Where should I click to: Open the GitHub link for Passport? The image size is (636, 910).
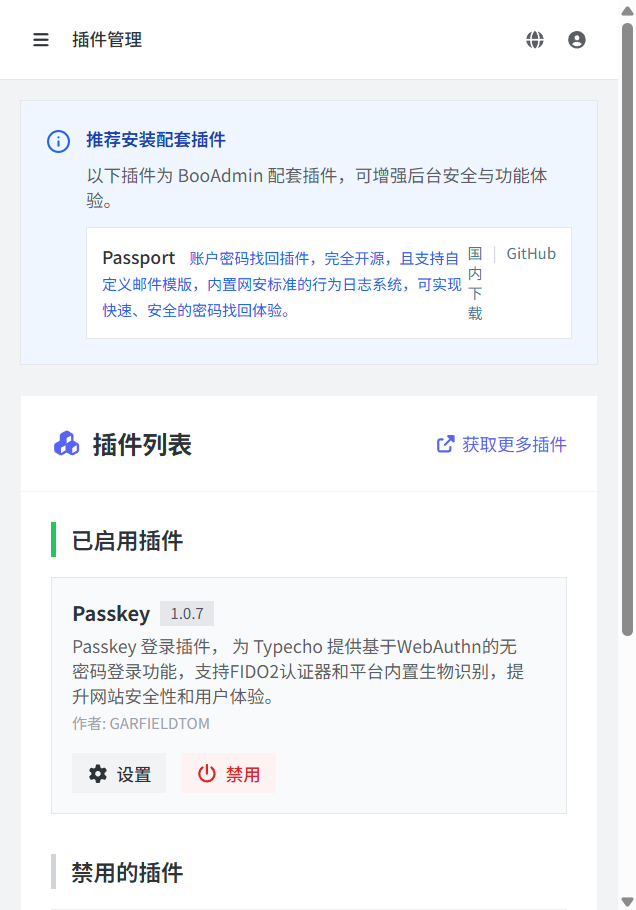531,254
